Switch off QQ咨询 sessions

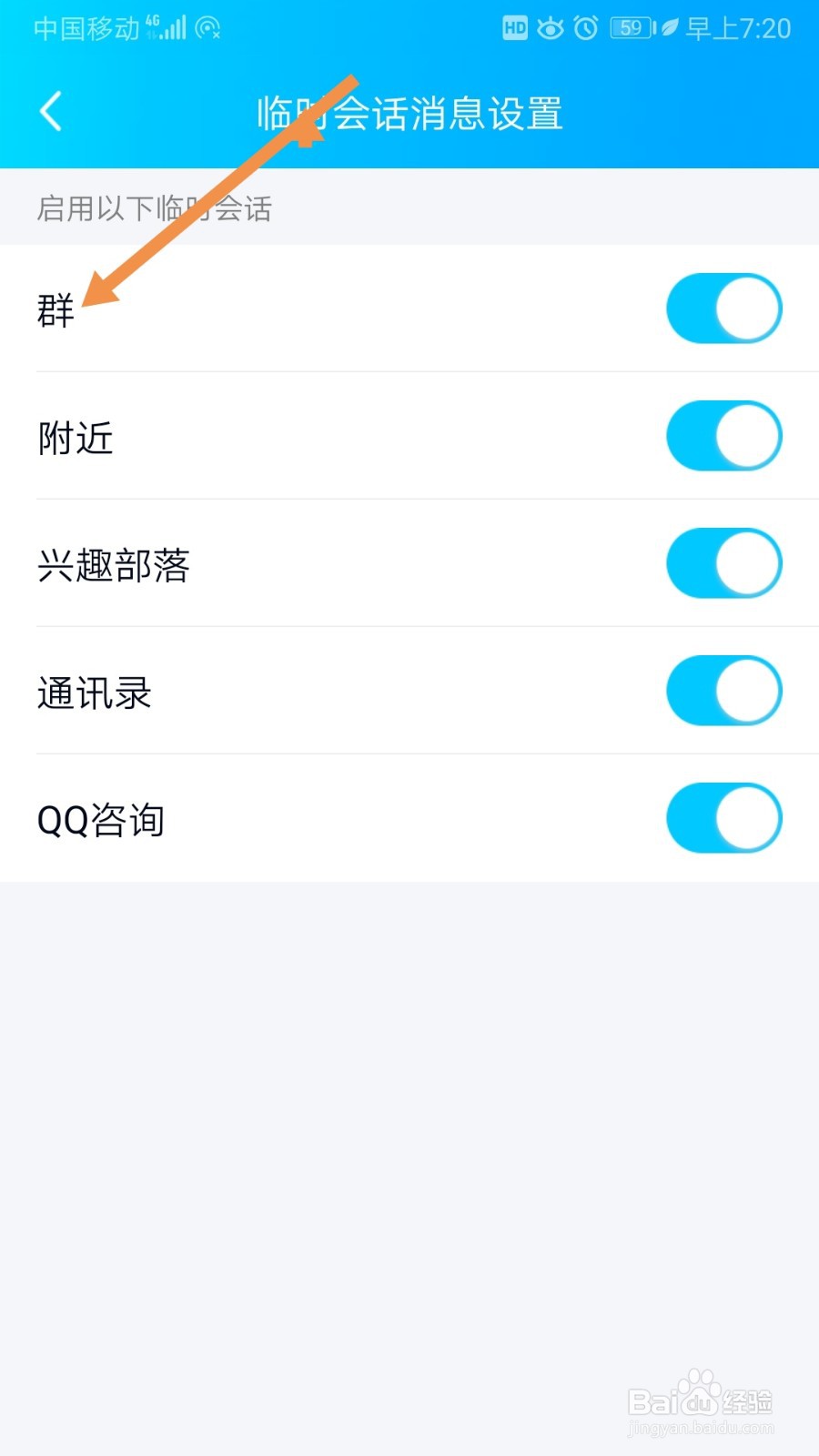click(723, 818)
